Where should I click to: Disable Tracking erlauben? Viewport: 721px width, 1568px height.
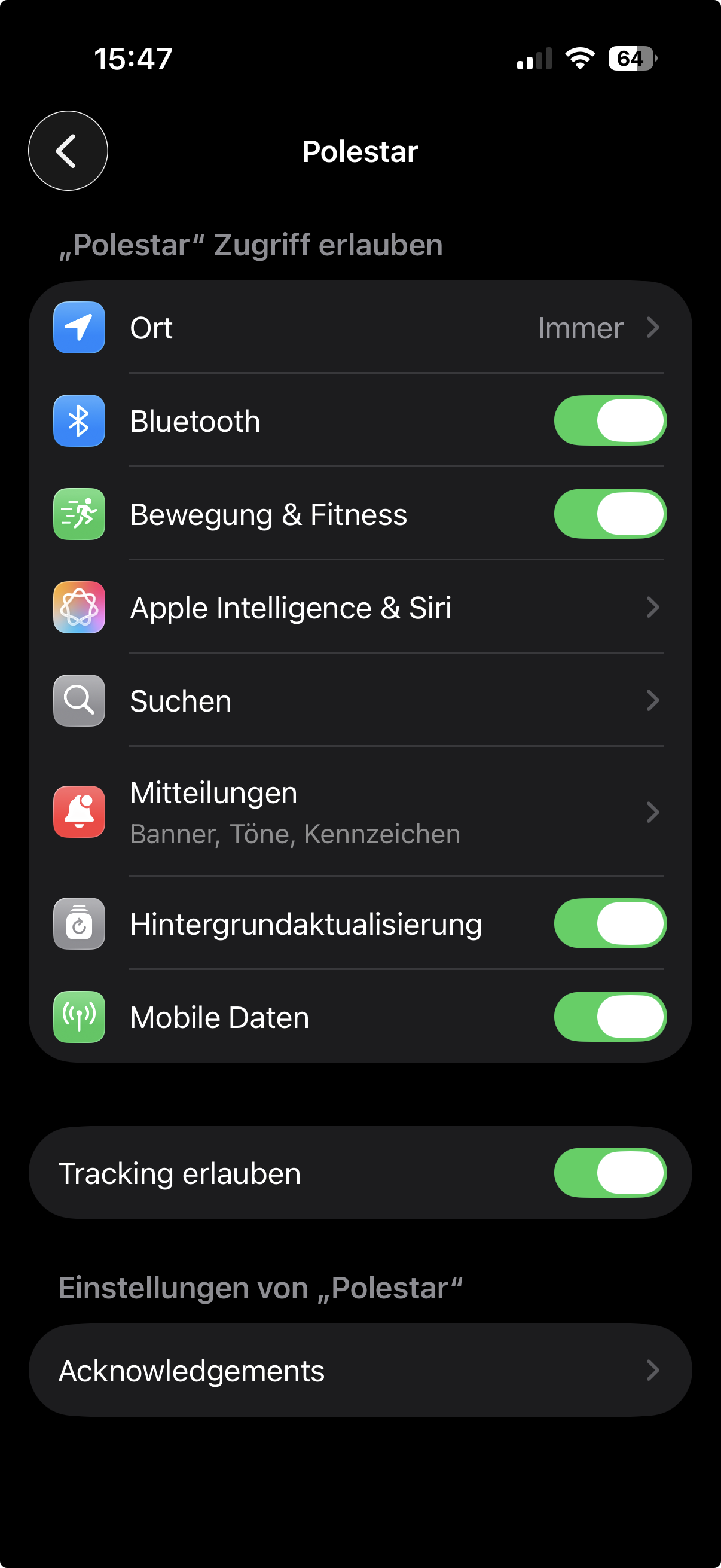610,1173
